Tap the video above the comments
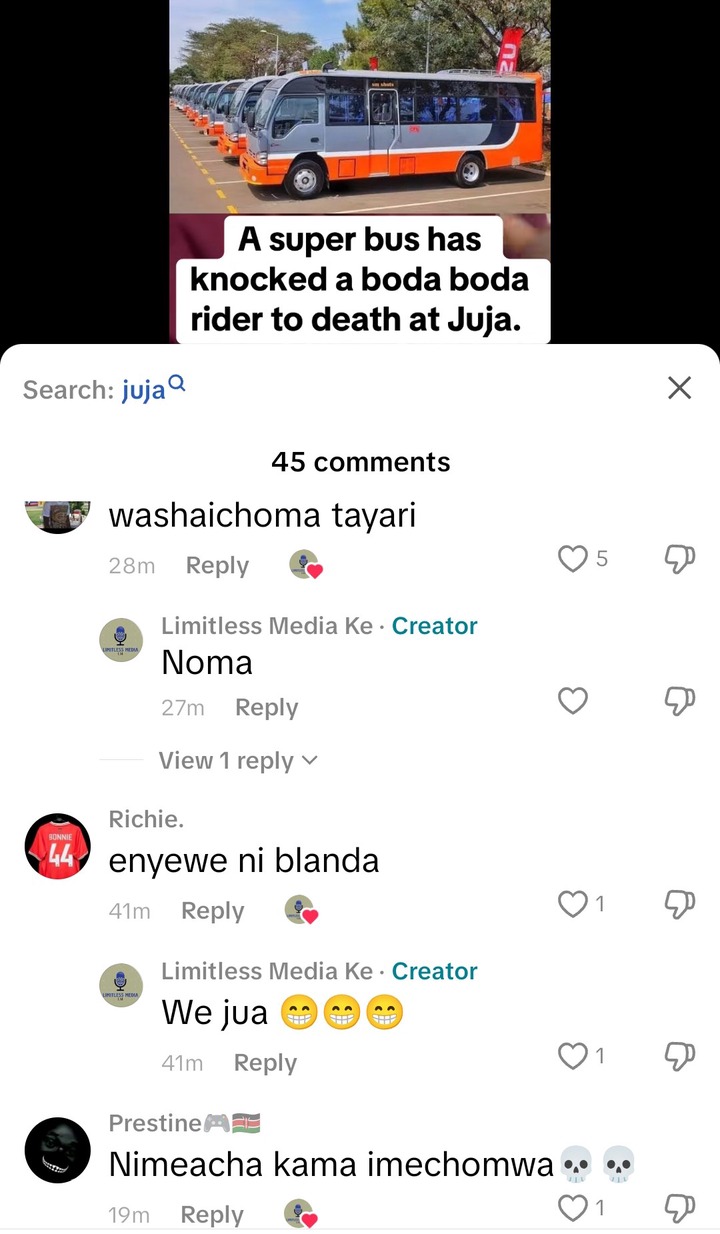 point(360,110)
